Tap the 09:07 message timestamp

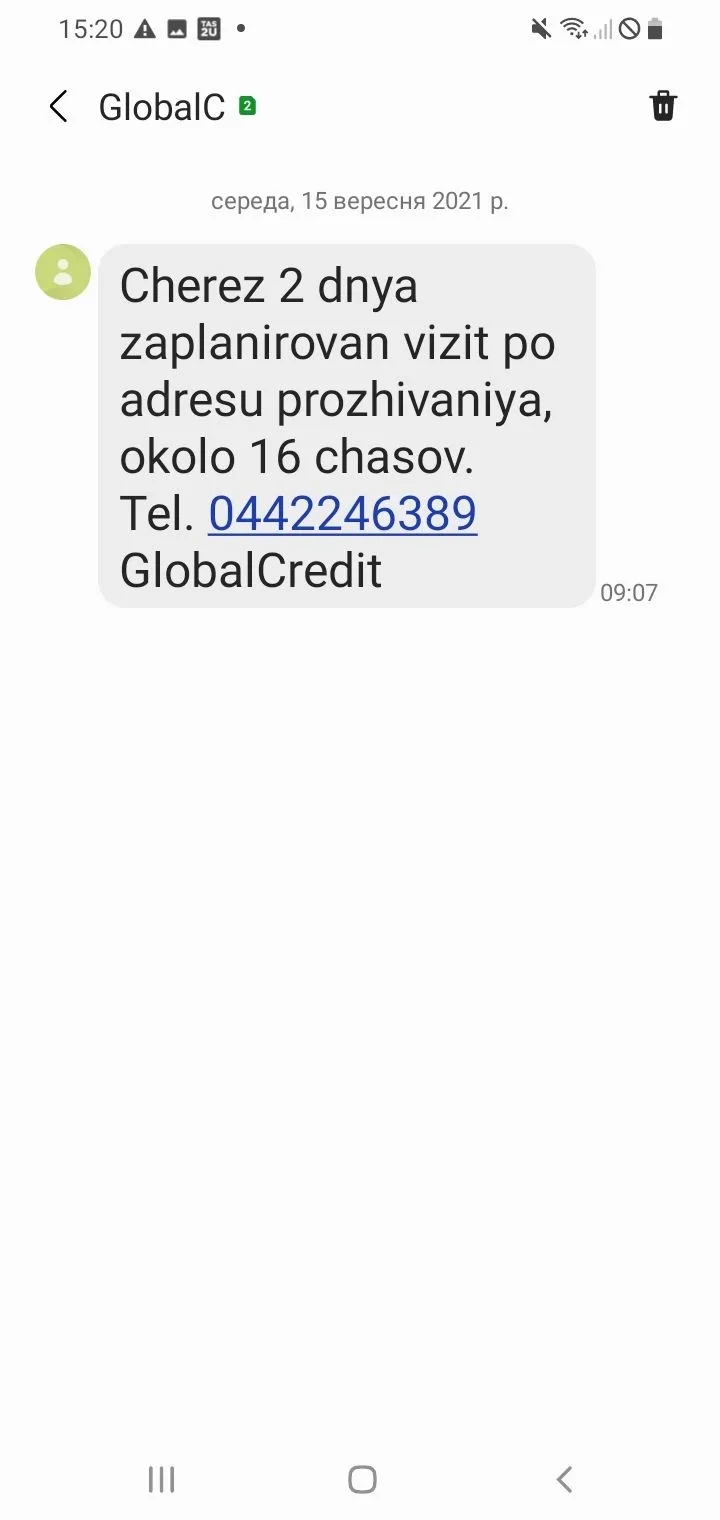(x=629, y=592)
